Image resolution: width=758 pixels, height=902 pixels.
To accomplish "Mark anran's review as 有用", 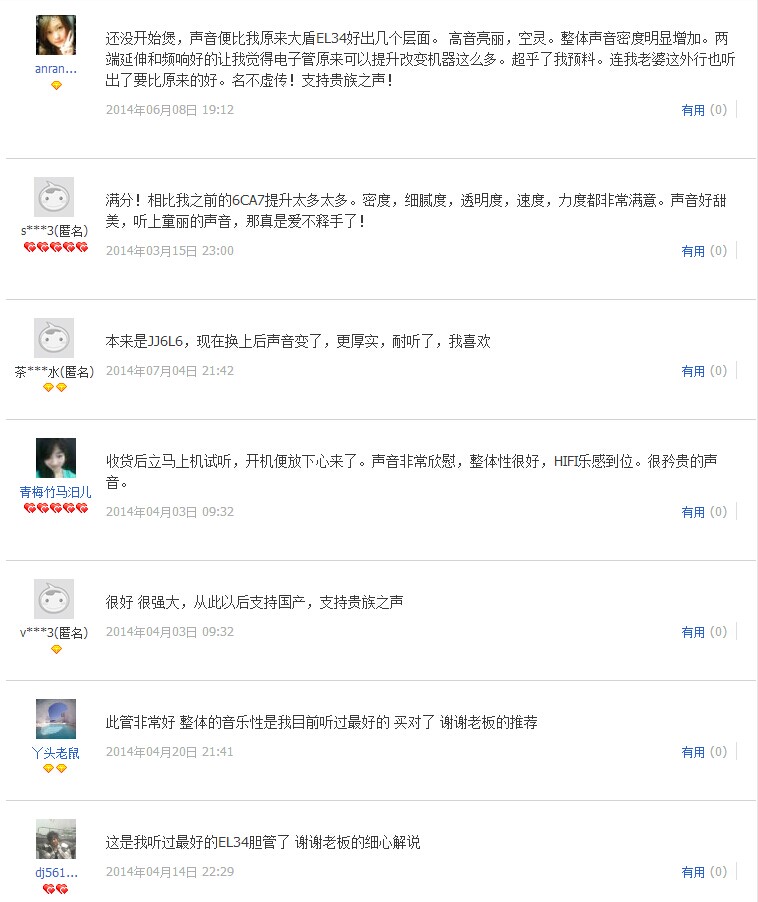I will tap(693, 110).
